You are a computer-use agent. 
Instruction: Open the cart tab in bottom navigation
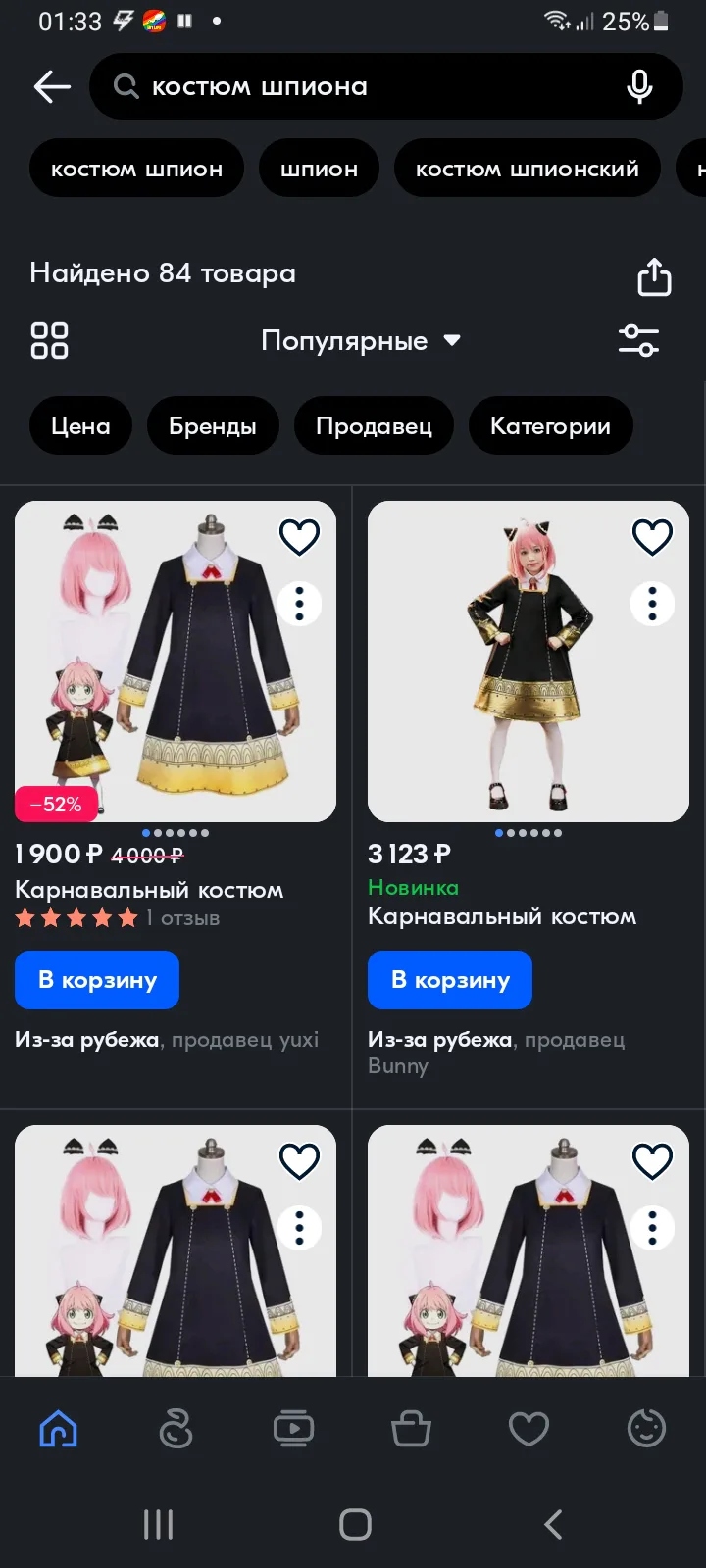(411, 1429)
